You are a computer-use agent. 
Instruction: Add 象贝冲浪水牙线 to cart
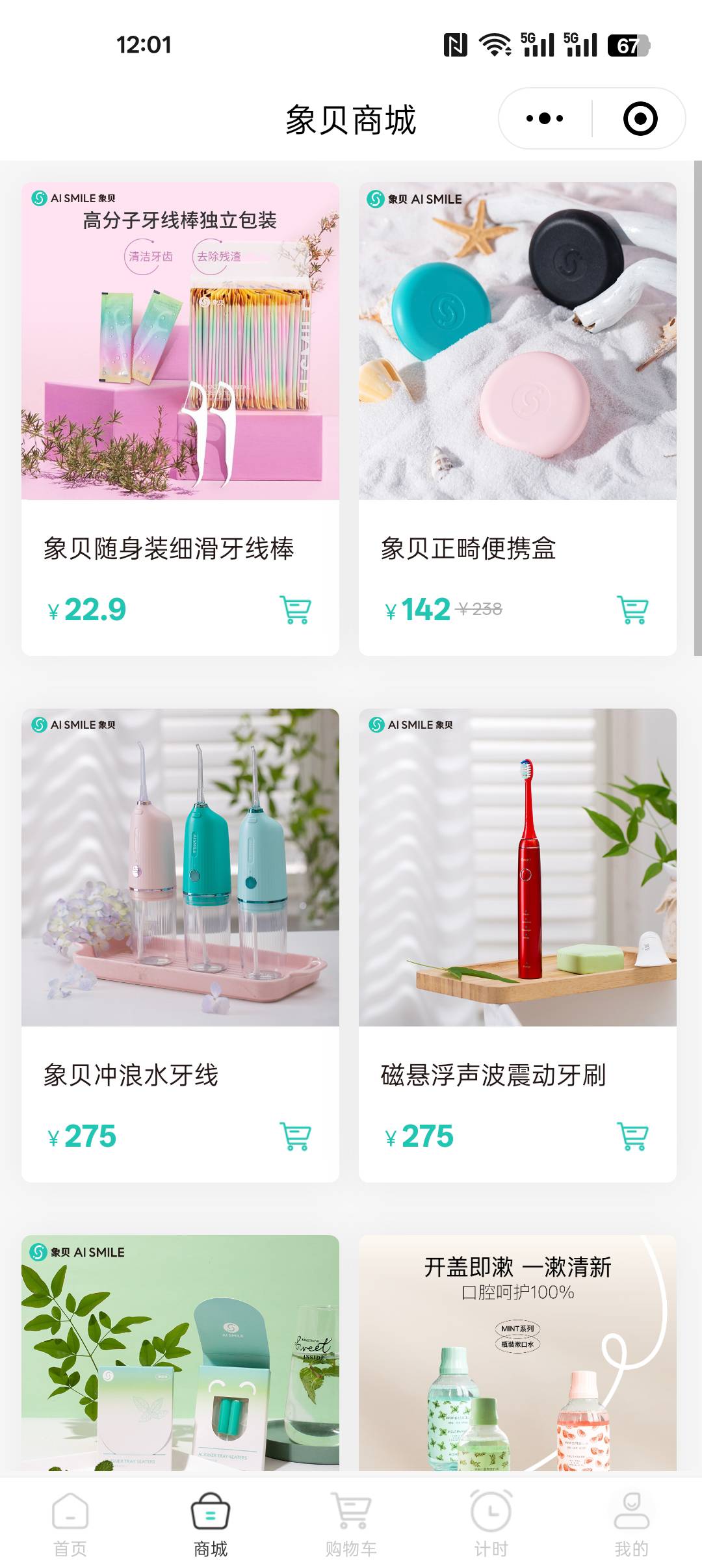tap(295, 1136)
